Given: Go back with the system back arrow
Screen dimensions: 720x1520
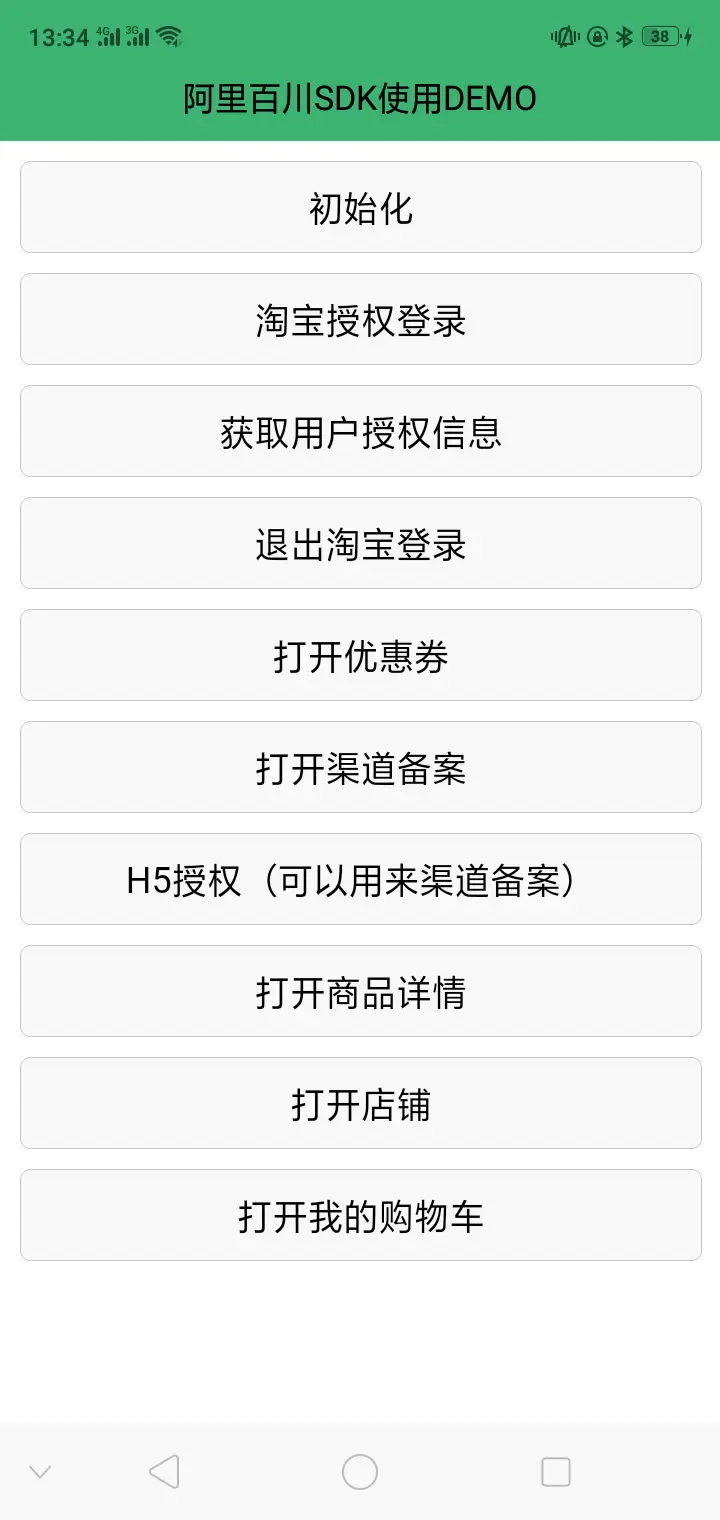Looking at the screenshot, I should [164, 1472].
